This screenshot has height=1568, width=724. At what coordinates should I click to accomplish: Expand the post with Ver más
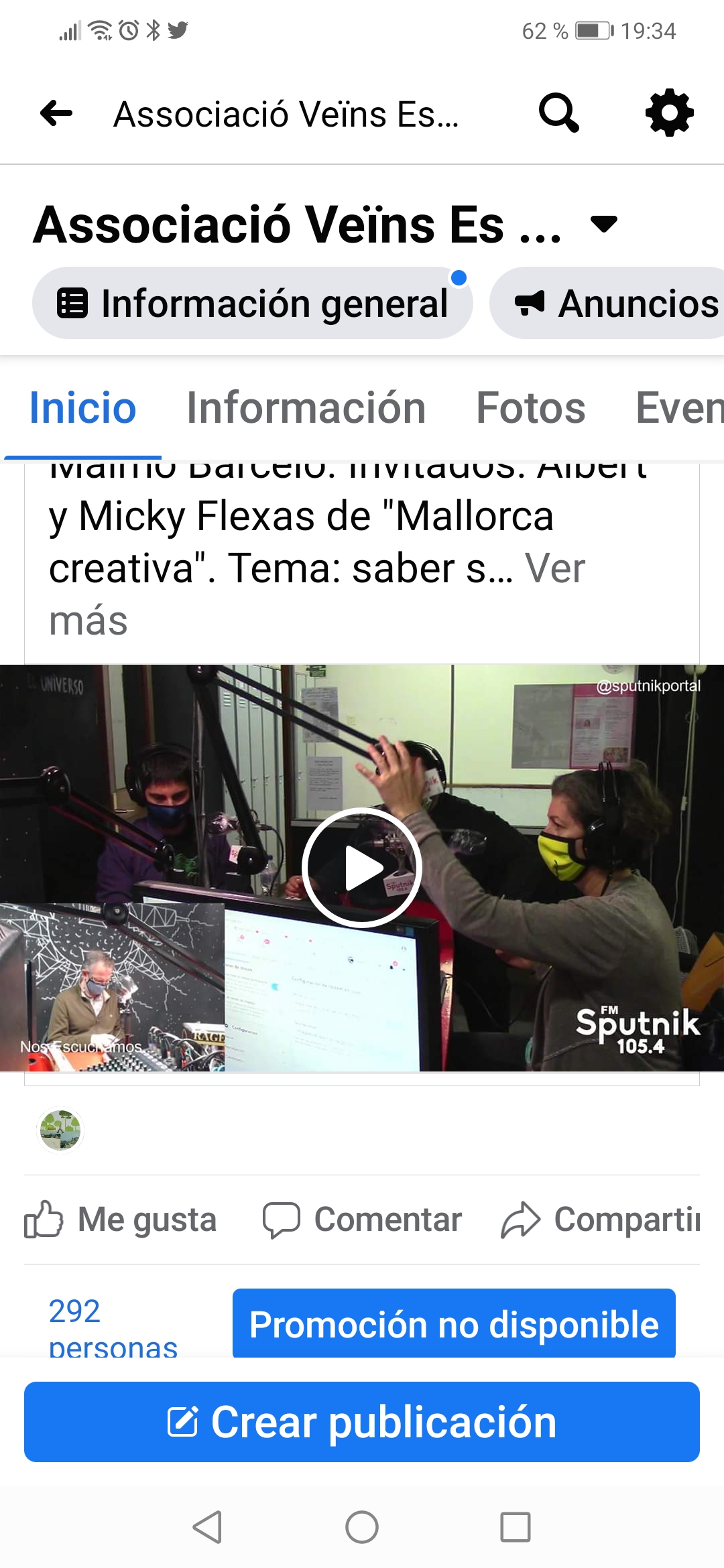click(x=317, y=594)
